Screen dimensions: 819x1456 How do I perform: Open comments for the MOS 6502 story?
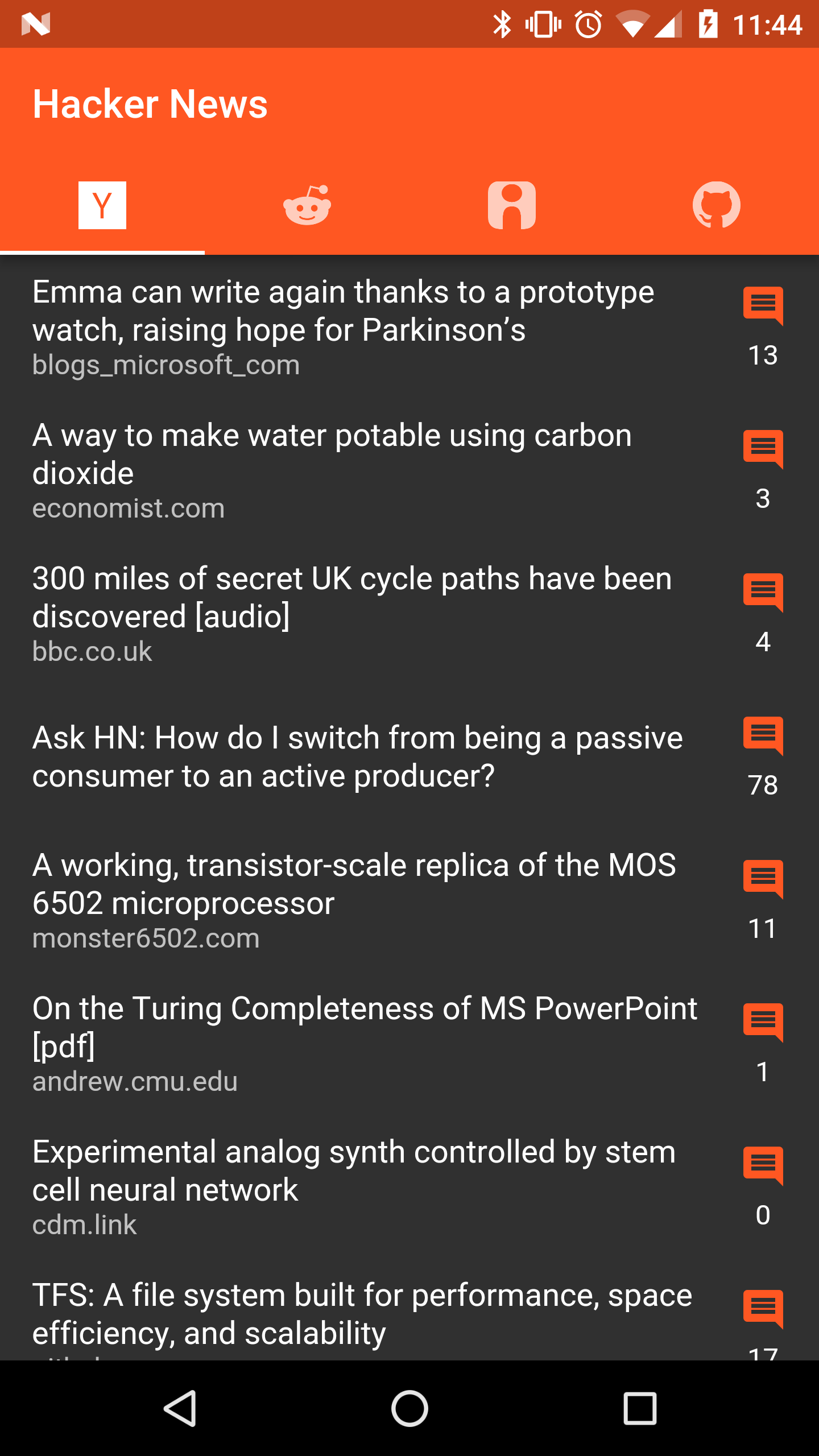click(x=763, y=900)
